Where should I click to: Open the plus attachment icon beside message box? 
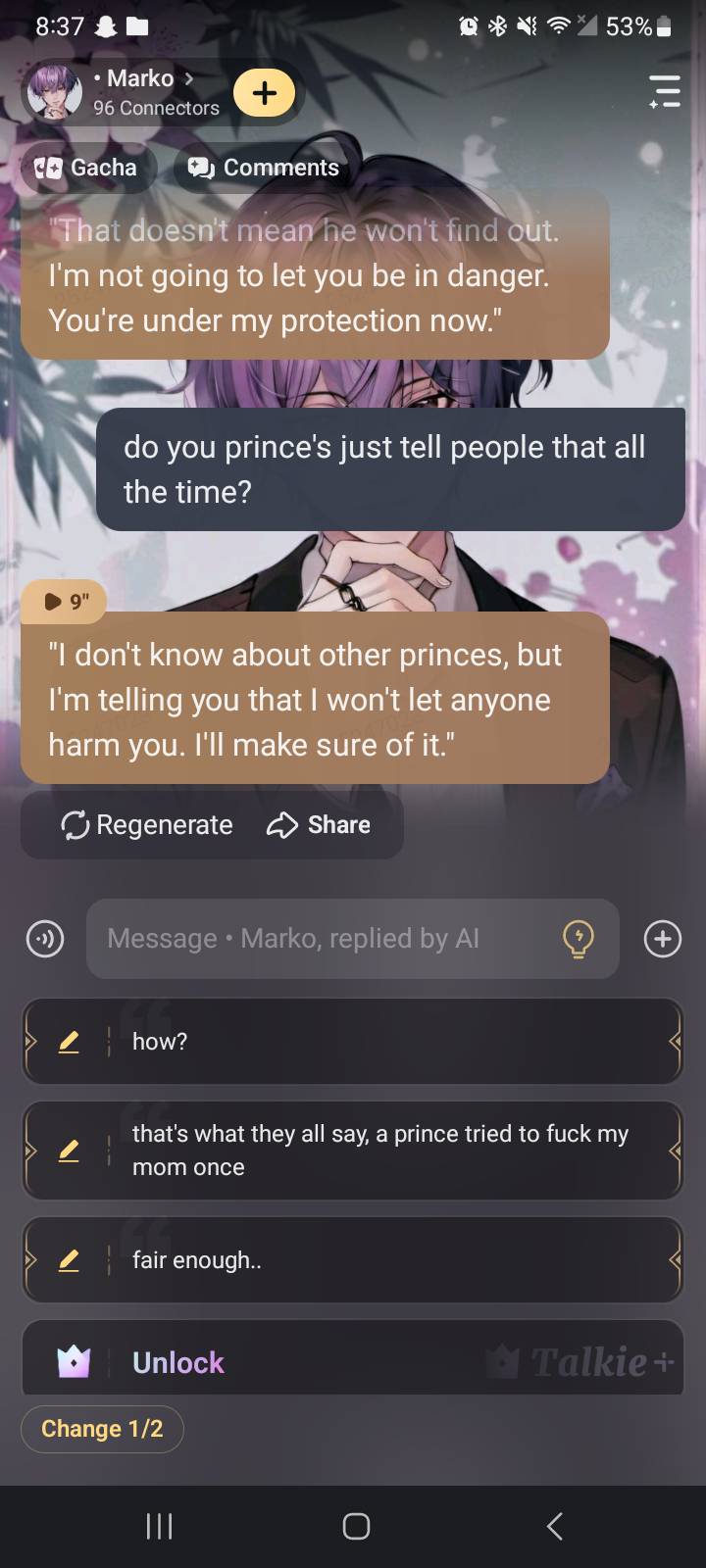coord(662,939)
